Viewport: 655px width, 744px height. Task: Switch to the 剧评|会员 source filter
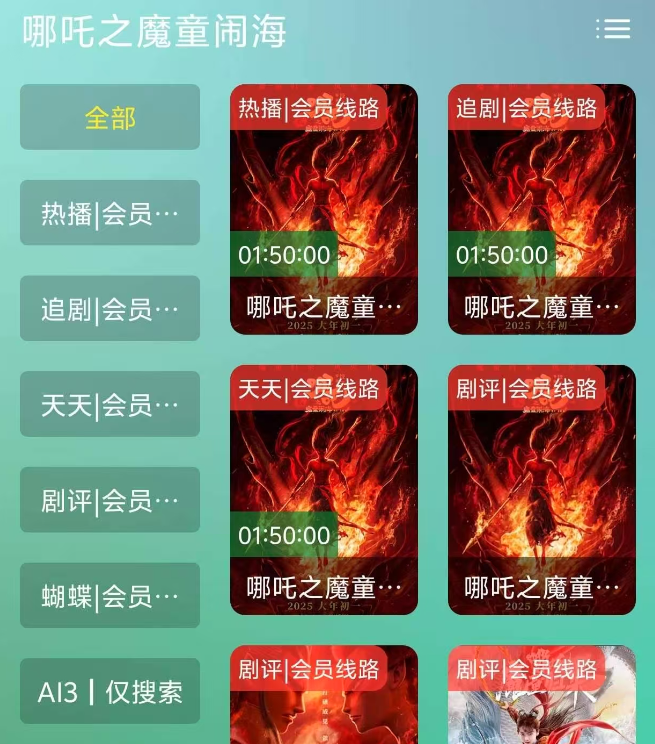110,500
